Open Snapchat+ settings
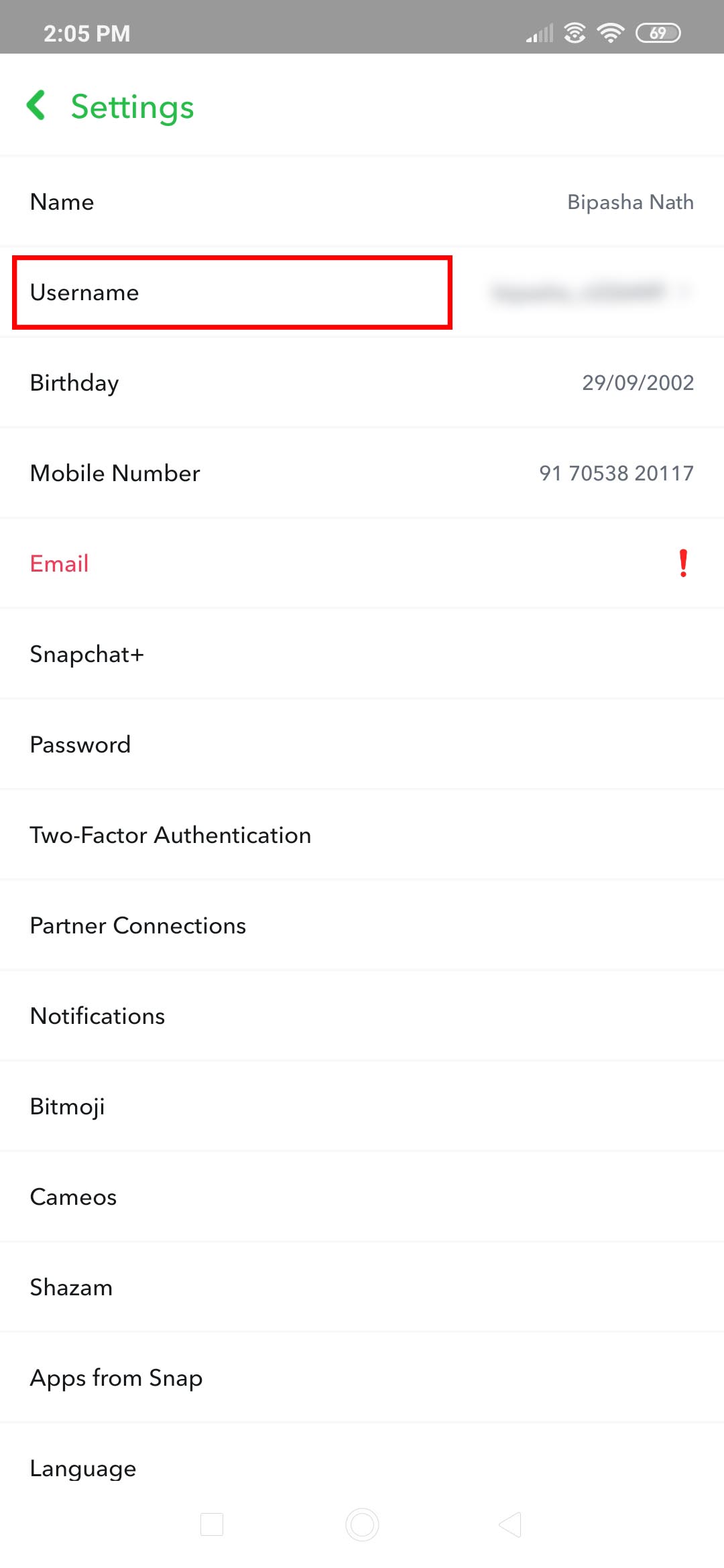 [x=362, y=654]
